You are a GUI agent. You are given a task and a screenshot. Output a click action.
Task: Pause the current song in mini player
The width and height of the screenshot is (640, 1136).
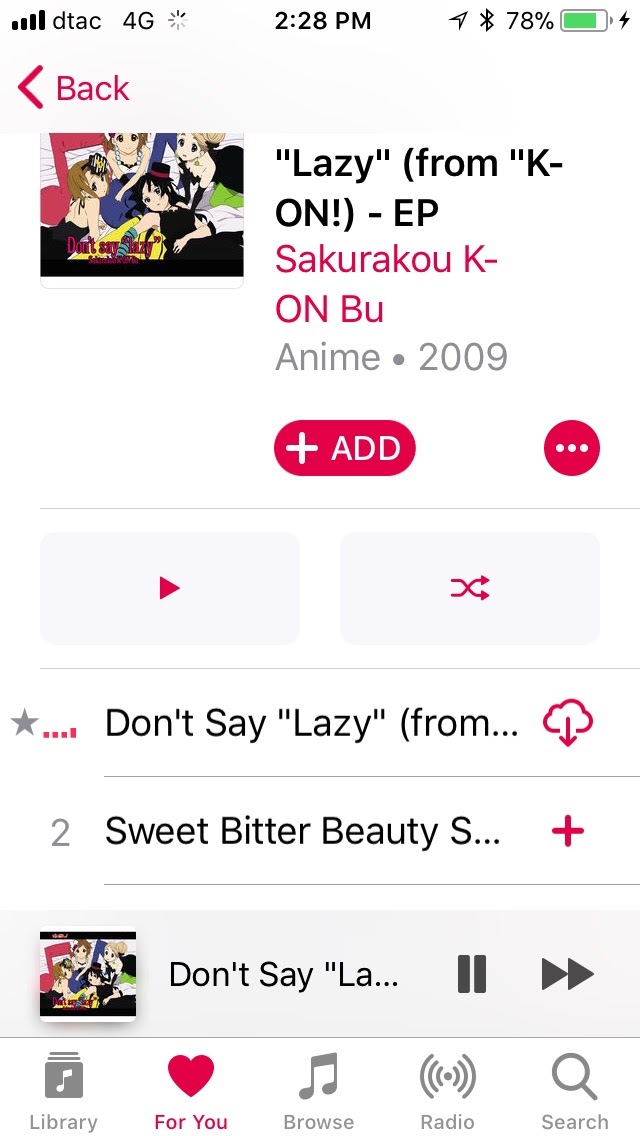point(472,974)
